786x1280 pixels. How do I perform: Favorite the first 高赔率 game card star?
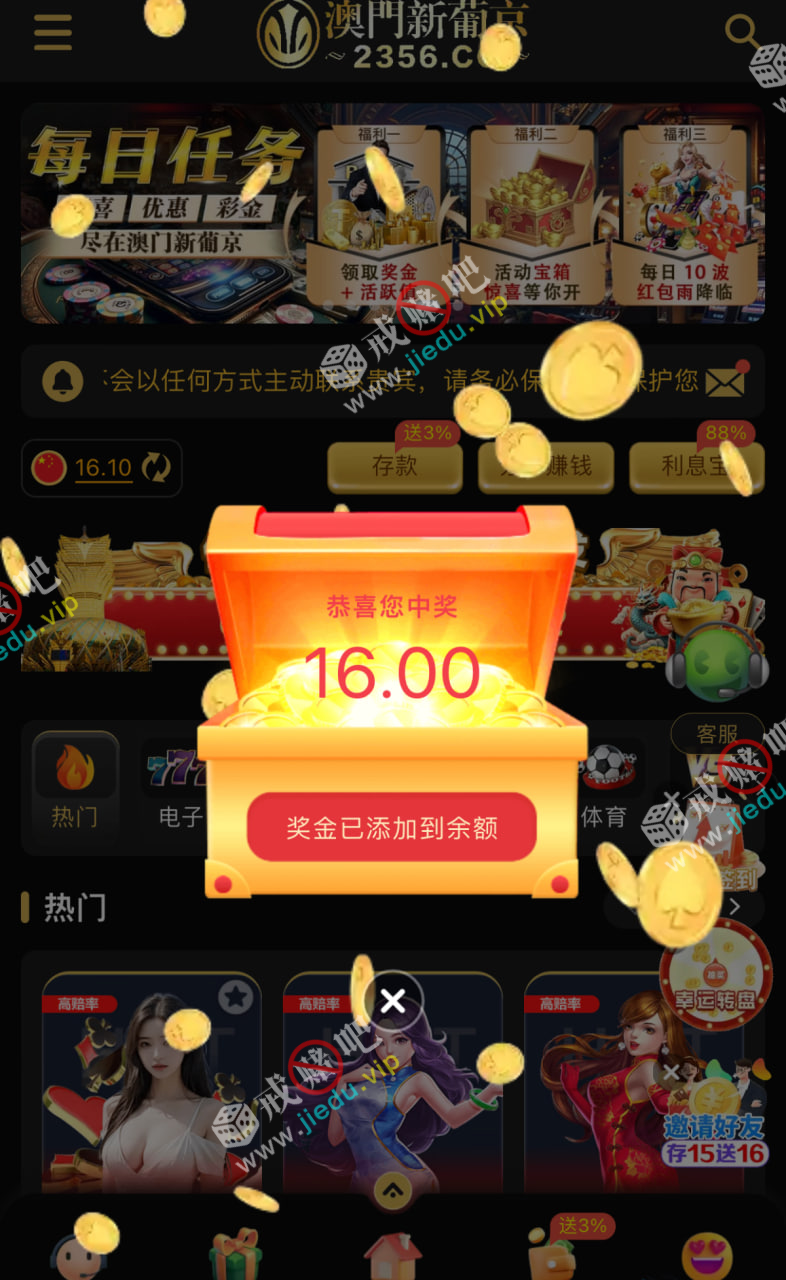[x=235, y=996]
